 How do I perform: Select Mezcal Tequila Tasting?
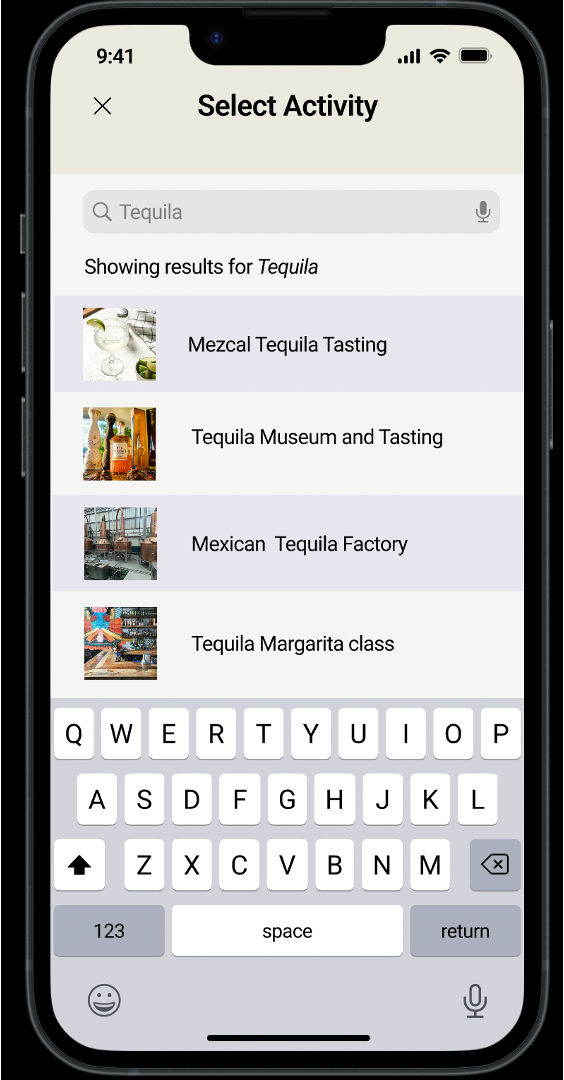click(x=288, y=344)
